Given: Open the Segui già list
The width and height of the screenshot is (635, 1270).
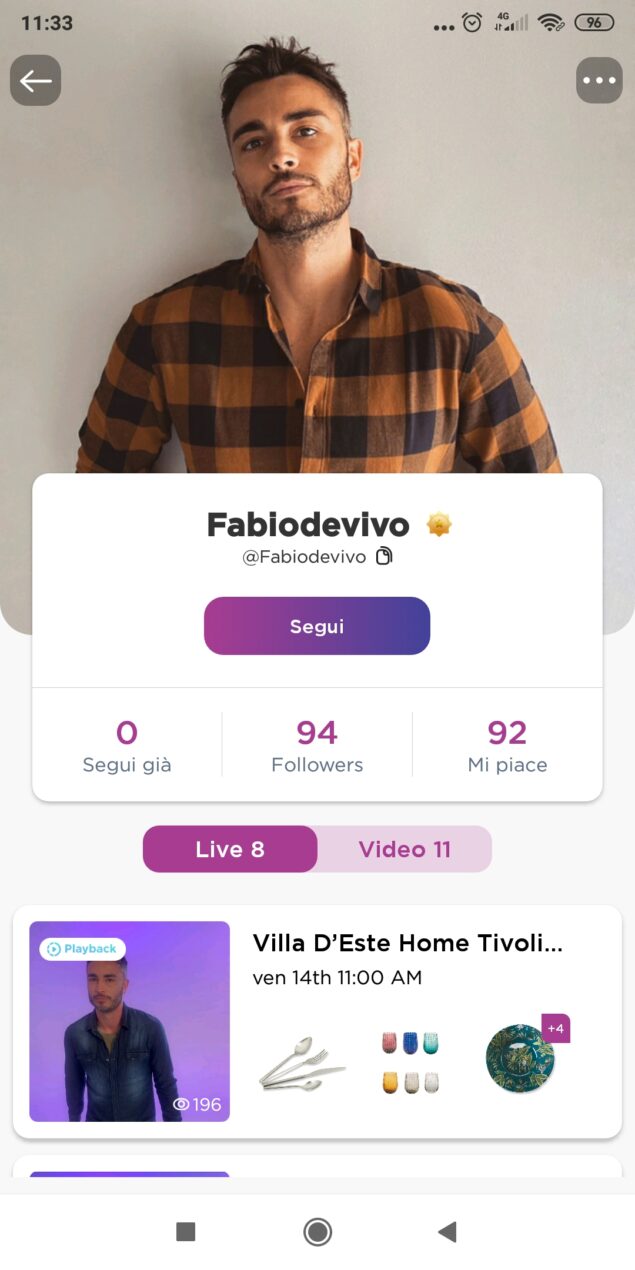Looking at the screenshot, I should tap(127, 746).
